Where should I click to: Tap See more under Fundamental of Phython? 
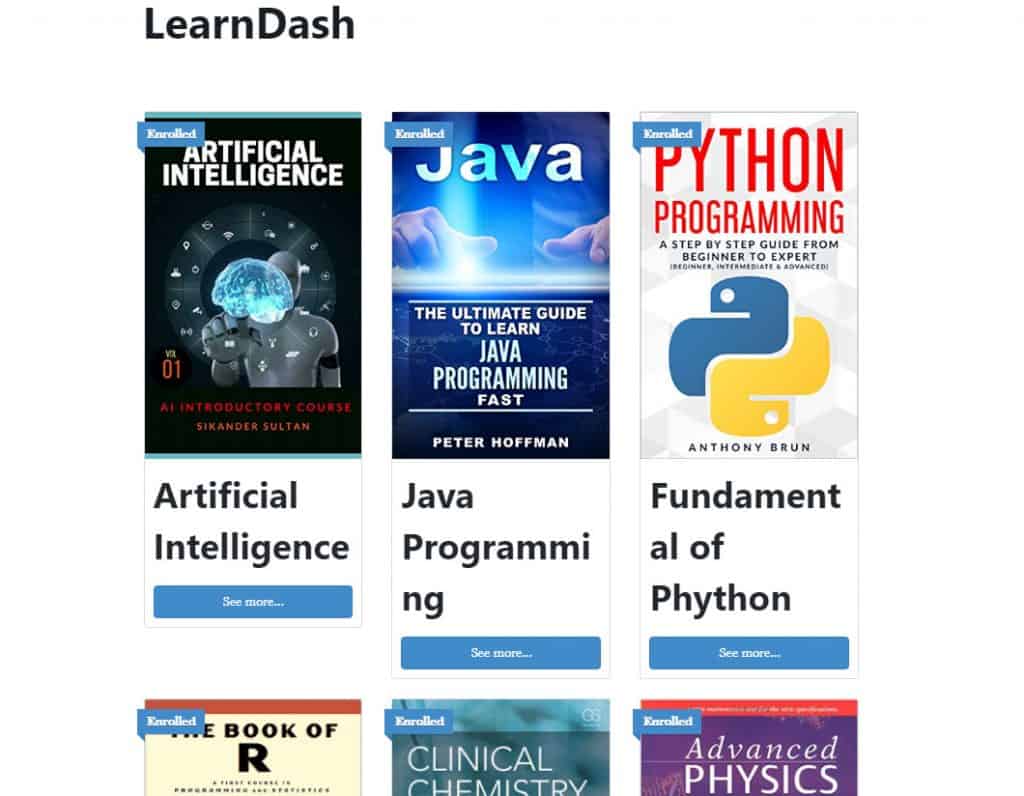[748, 653]
